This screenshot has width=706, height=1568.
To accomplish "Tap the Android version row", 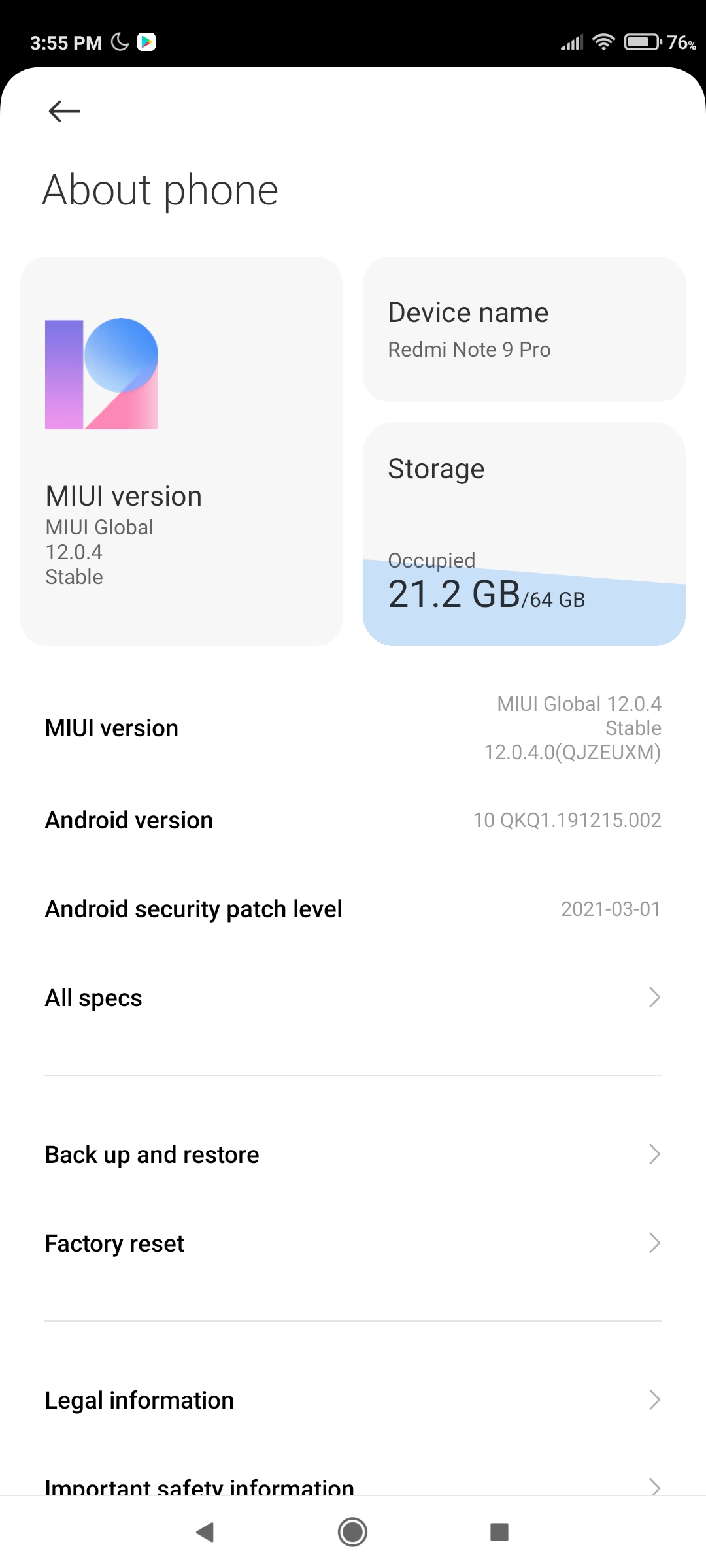I will coord(353,820).
